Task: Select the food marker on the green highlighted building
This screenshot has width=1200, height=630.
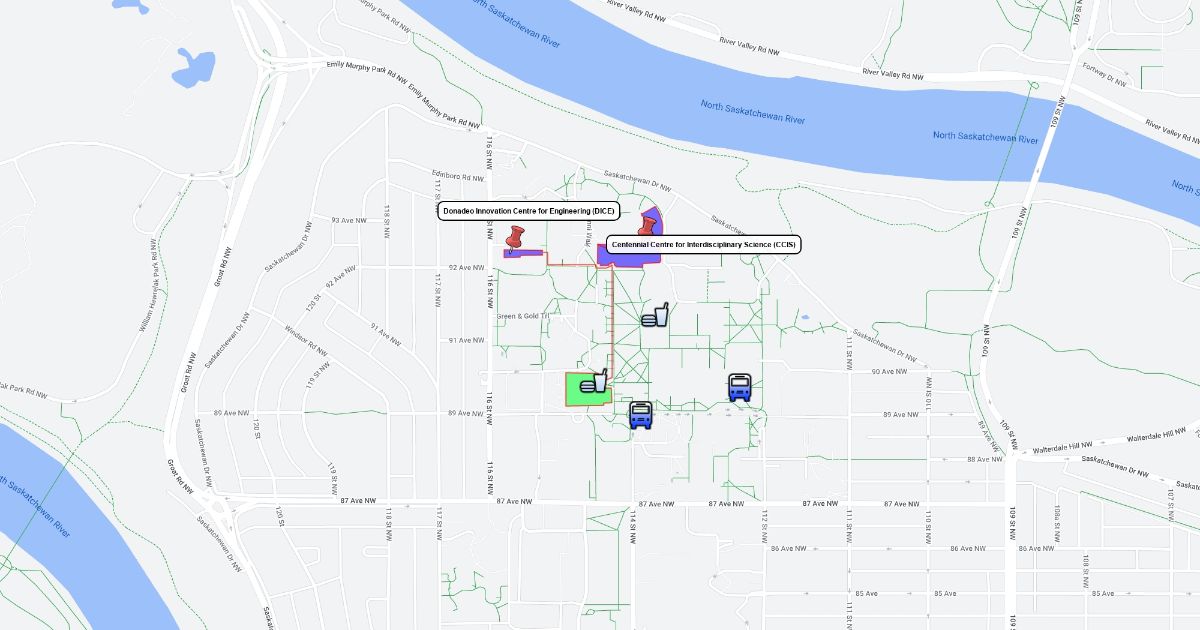Action: pyautogui.click(x=594, y=381)
